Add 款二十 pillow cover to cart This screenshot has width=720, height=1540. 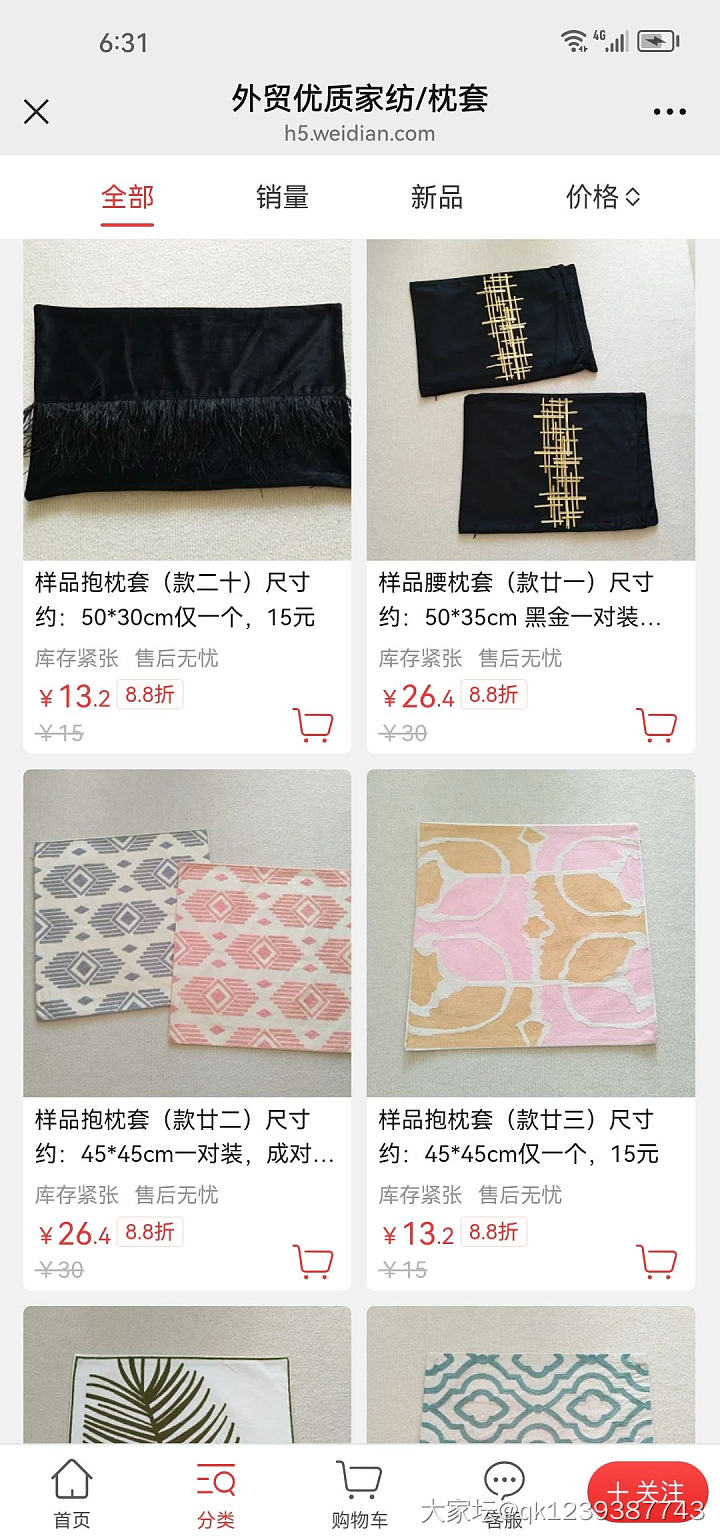click(x=314, y=725)
